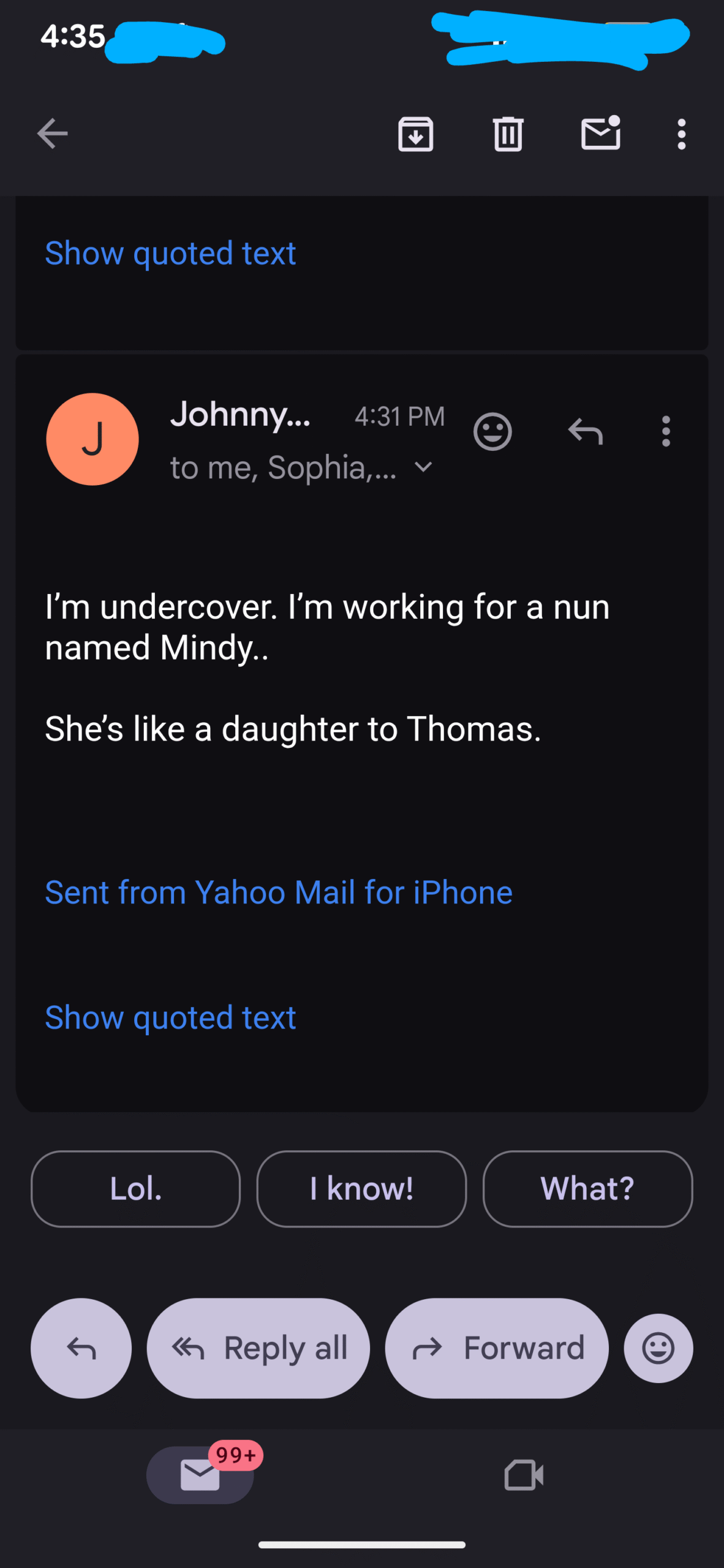Choose the "I know!" smart reply
Viewport: 724px width, 1568px height.
(x=361, y=1189)
